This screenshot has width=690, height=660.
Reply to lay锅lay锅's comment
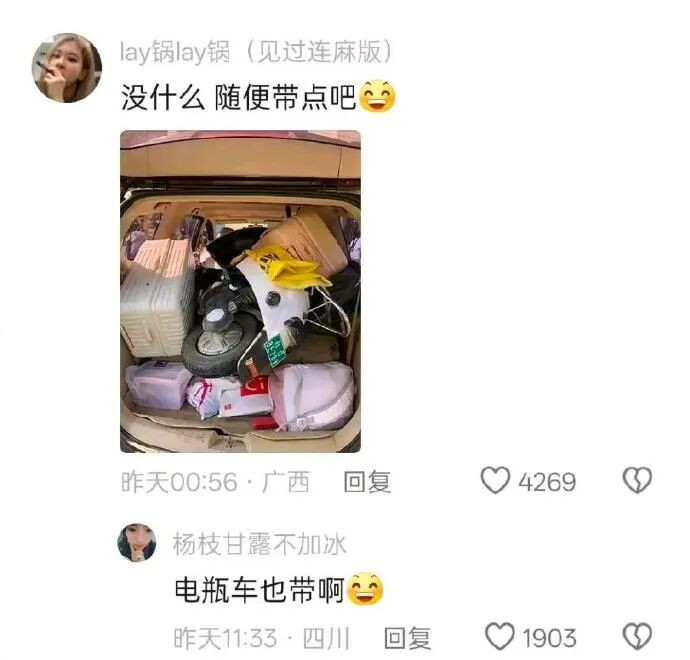367,482
